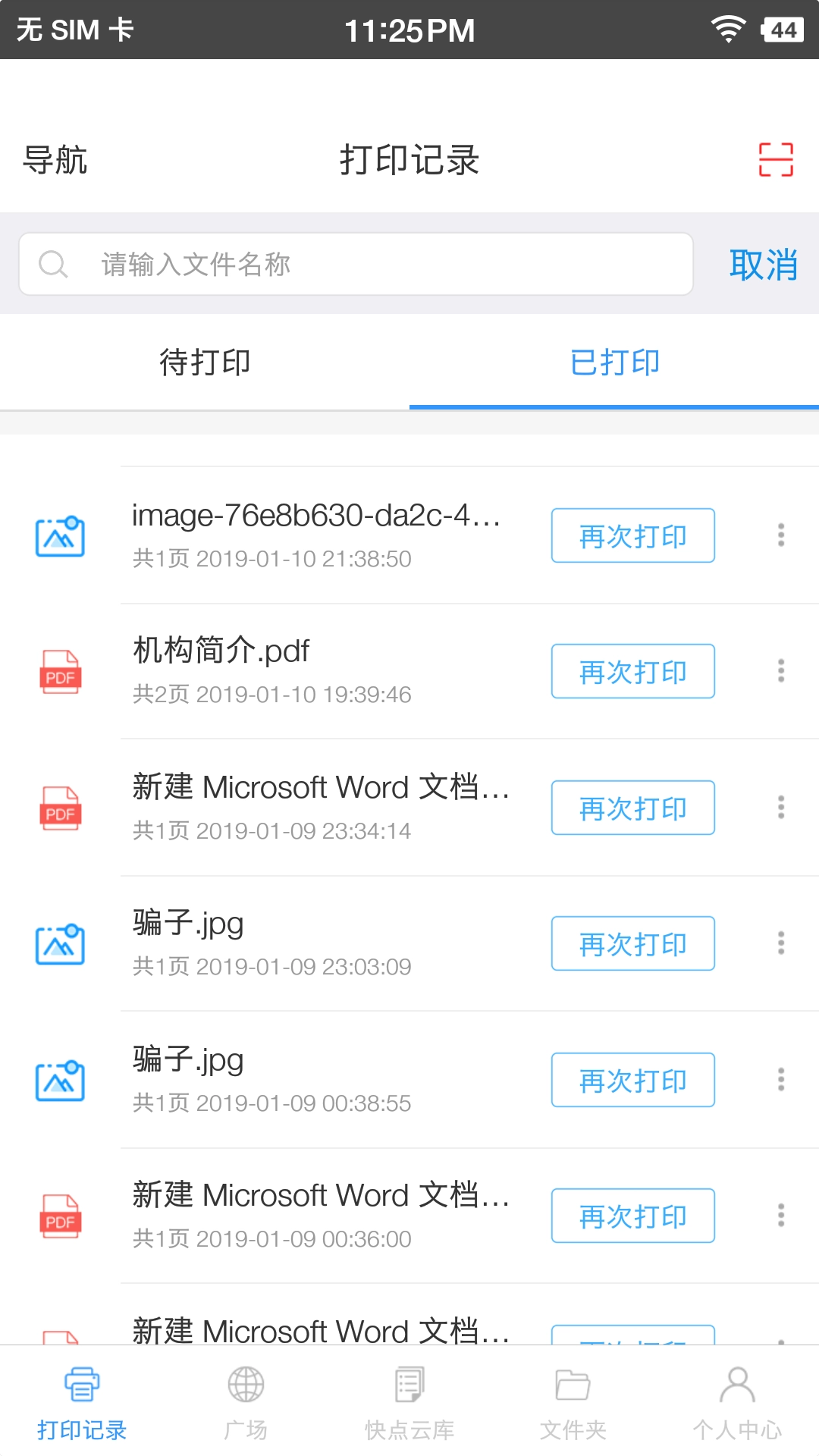
Task: Tap 取消 to cancel the search
Action: 764,264
